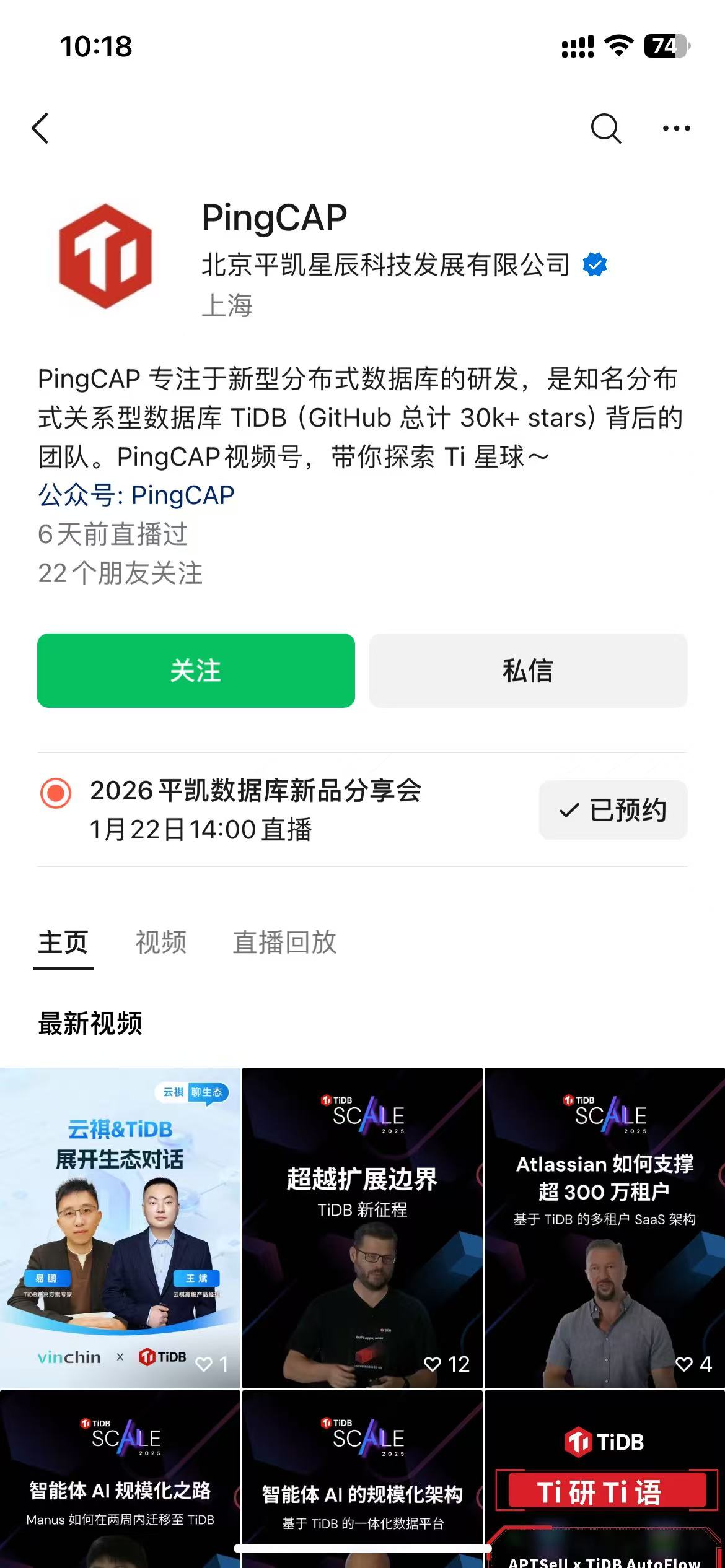The width and height of the screenshot is (725, 1568).
Task: Open the 2026 平凯数据库新品分享会 livestream entry
Action: click(x=255, y=809)
